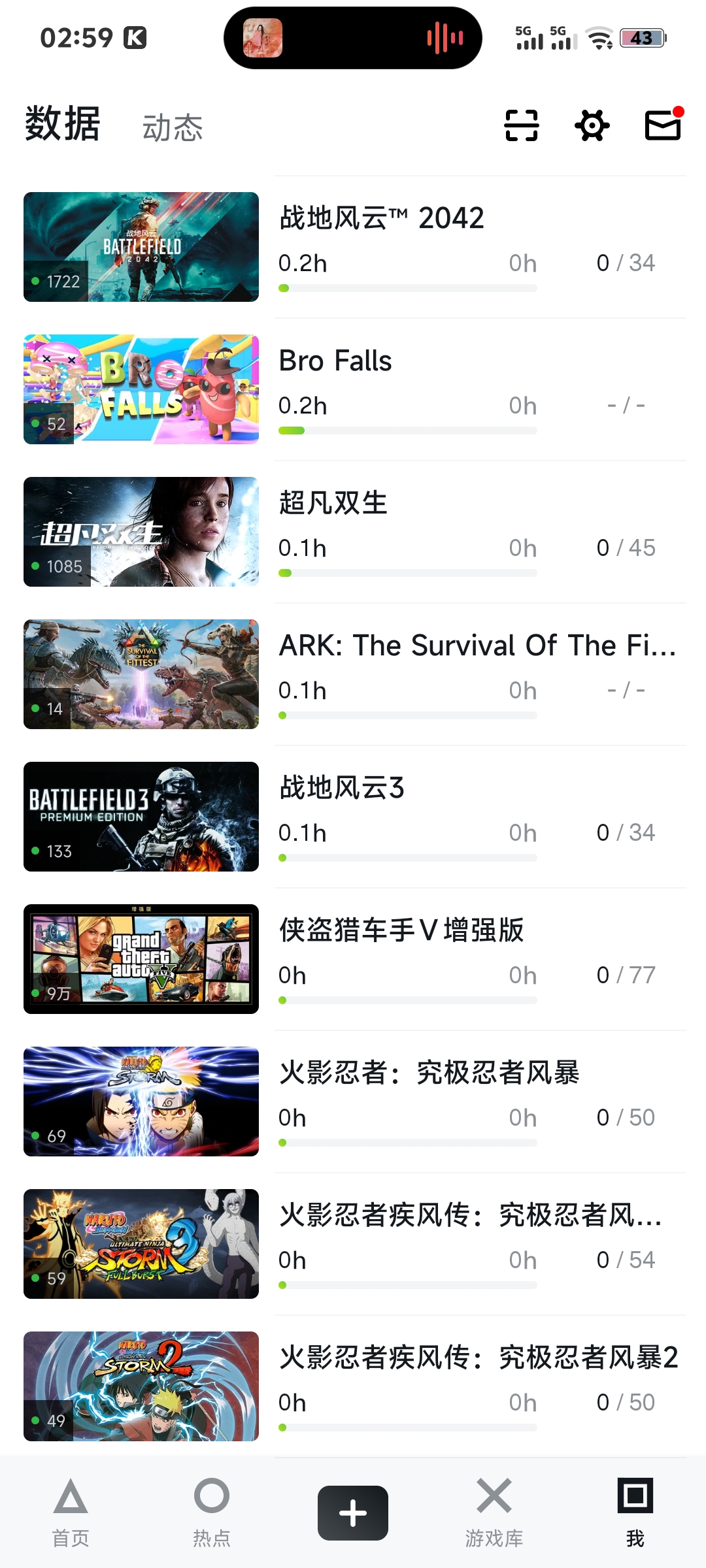View 侠盗猎车手V增强版 game data
Image resolution: width=706 pixels, height=1568 pixels.
(401, 930)
